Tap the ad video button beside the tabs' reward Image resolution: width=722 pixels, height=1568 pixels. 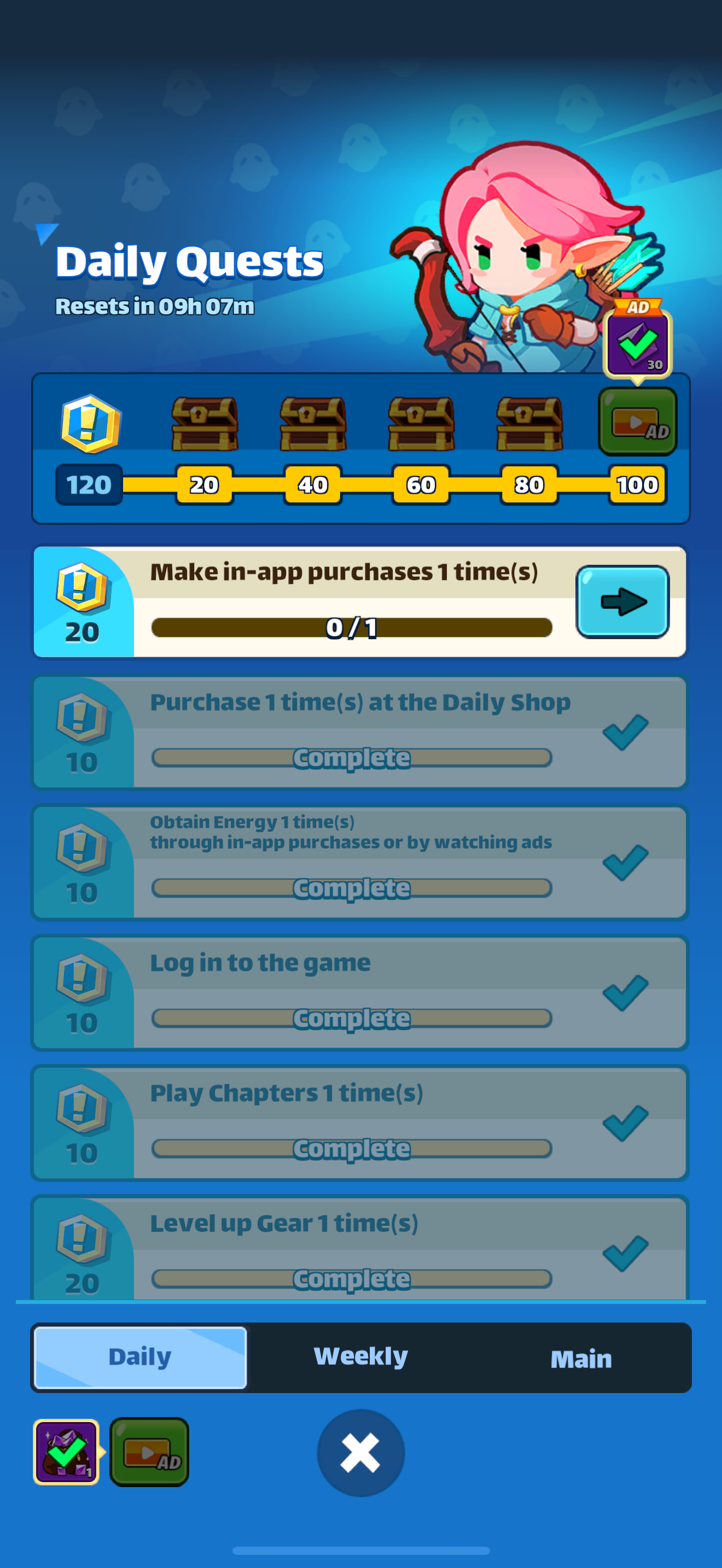[149, 1452]
